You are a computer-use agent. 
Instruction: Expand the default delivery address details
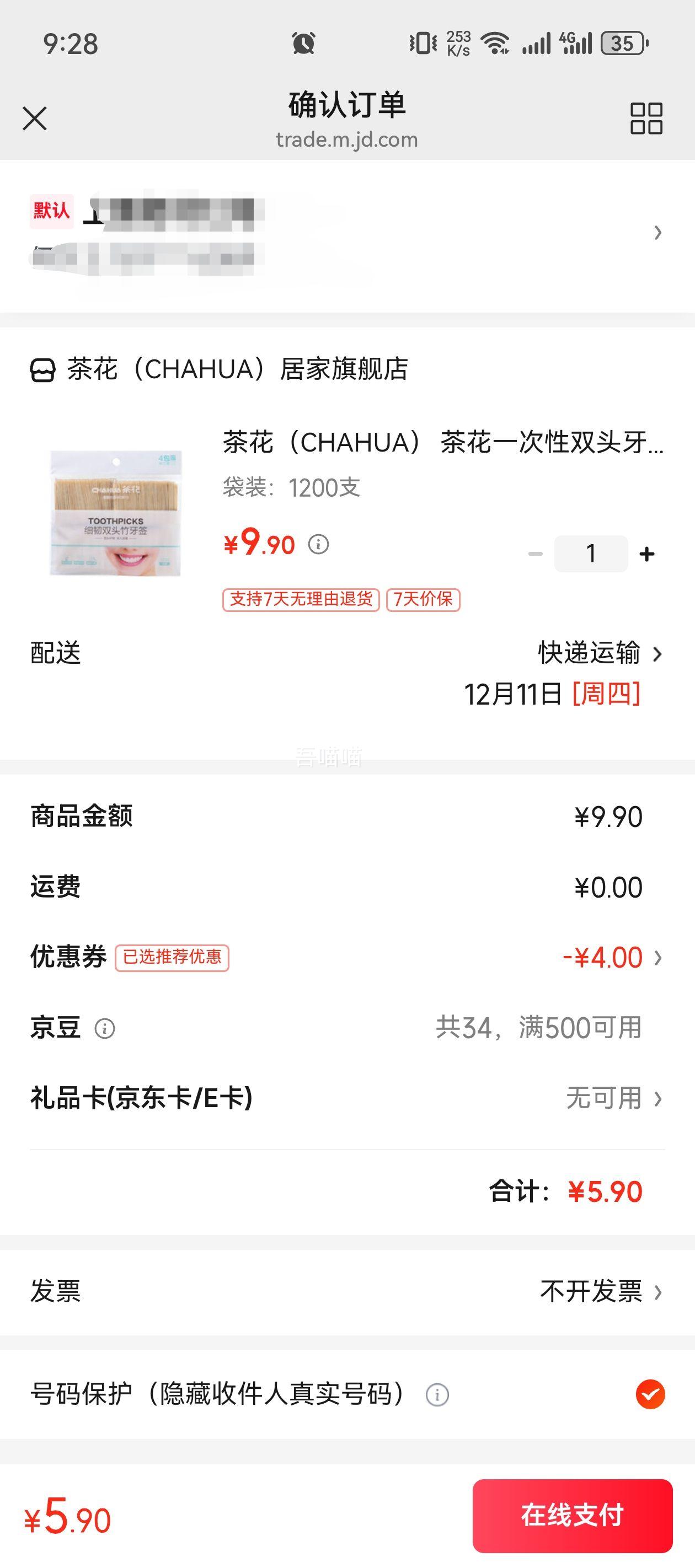(x=659, y=233)
